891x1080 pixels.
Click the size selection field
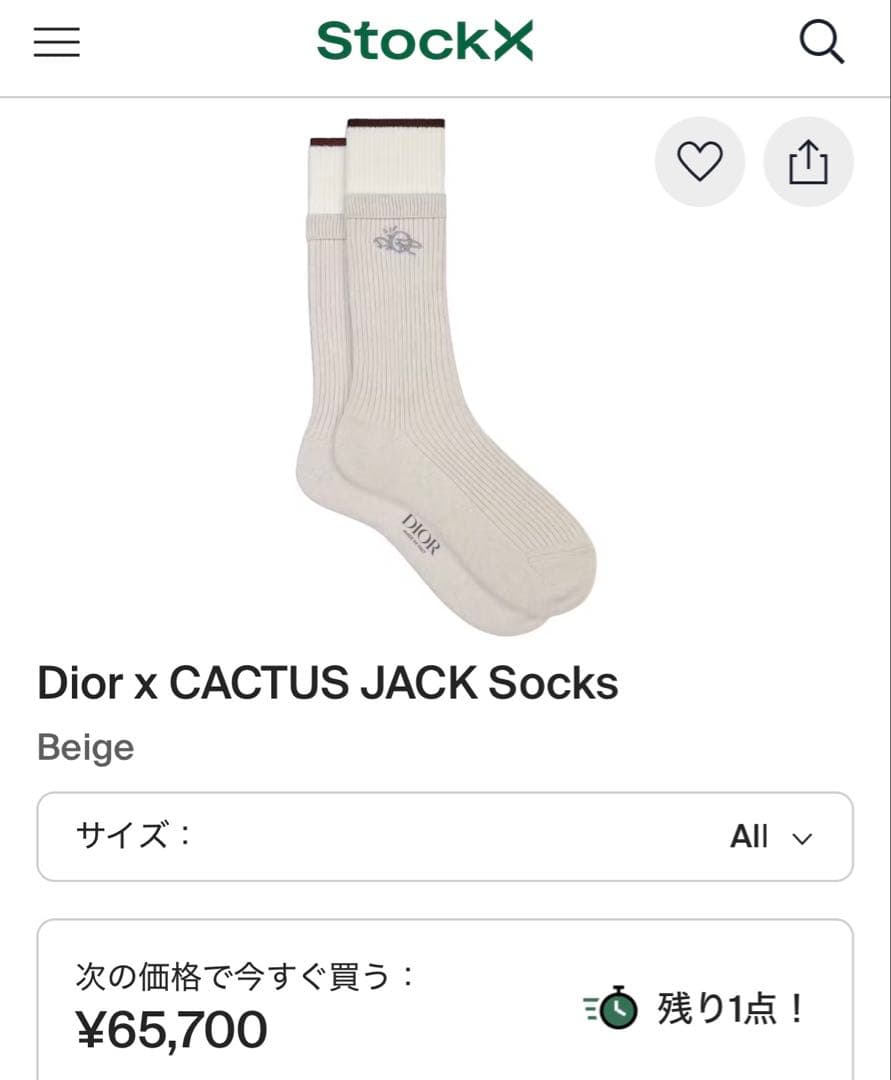coord(445,837)
